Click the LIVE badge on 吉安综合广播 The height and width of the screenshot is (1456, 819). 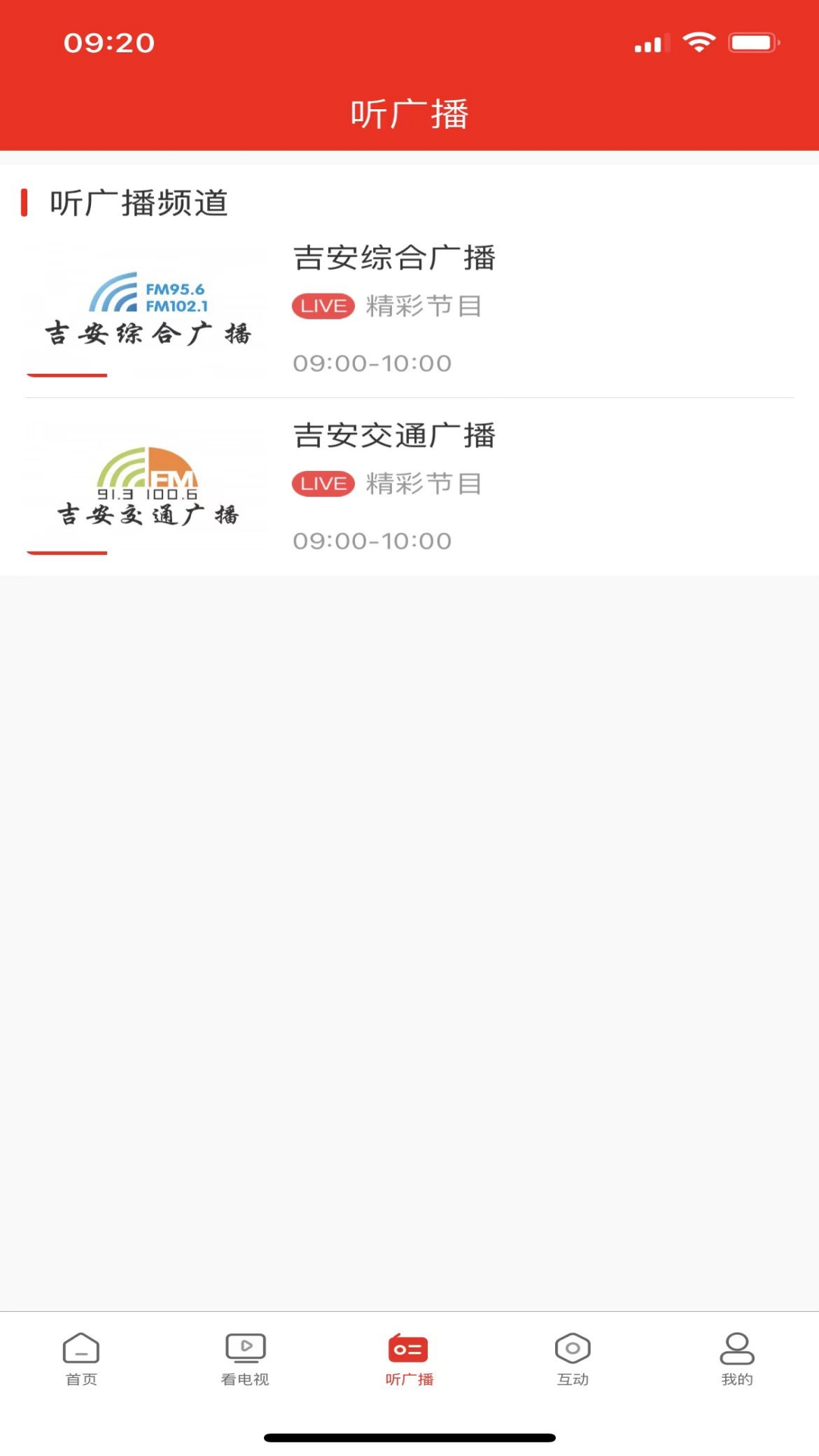[x=323, y=306]
